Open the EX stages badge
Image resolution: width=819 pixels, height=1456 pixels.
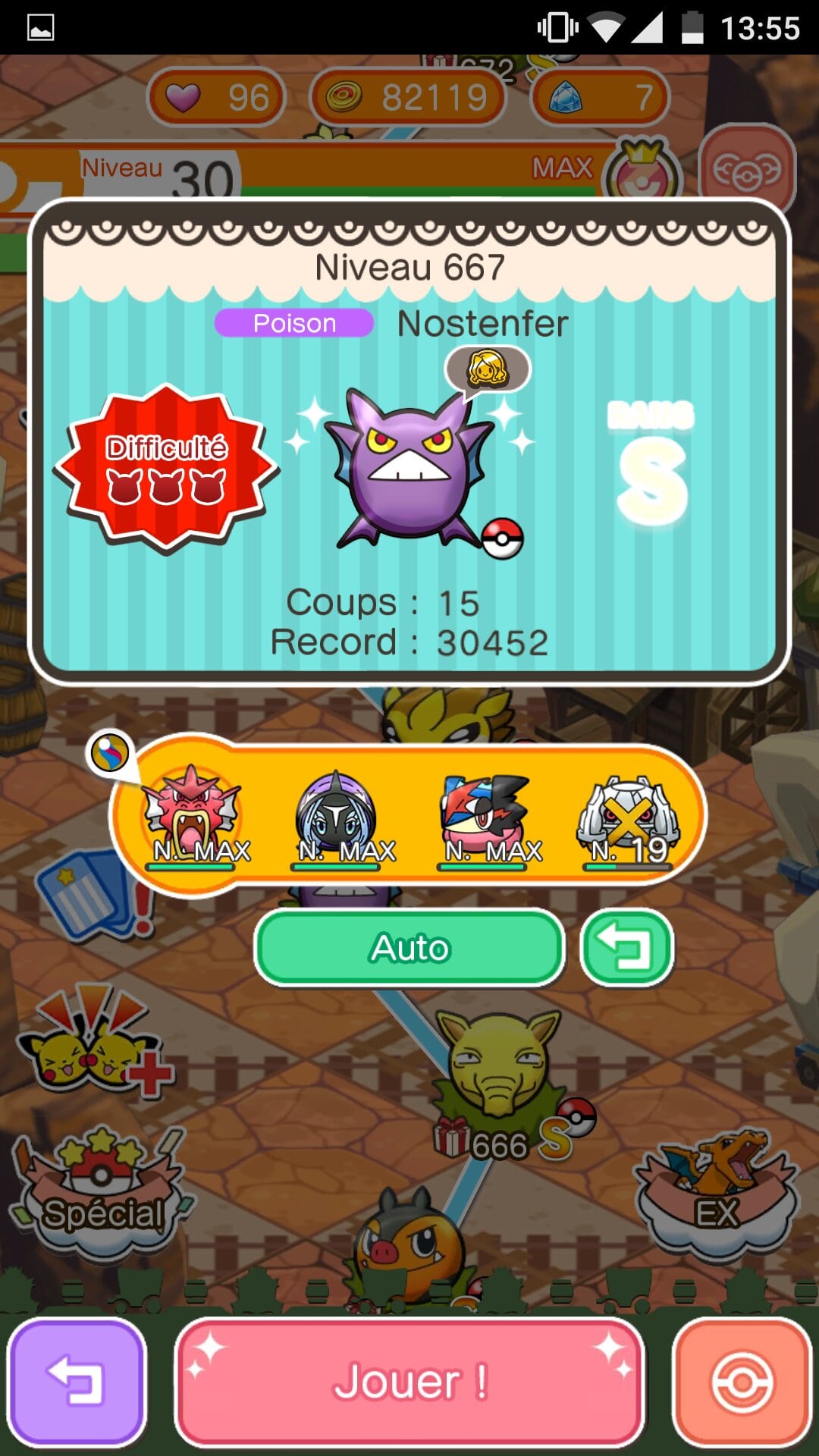717,1191
